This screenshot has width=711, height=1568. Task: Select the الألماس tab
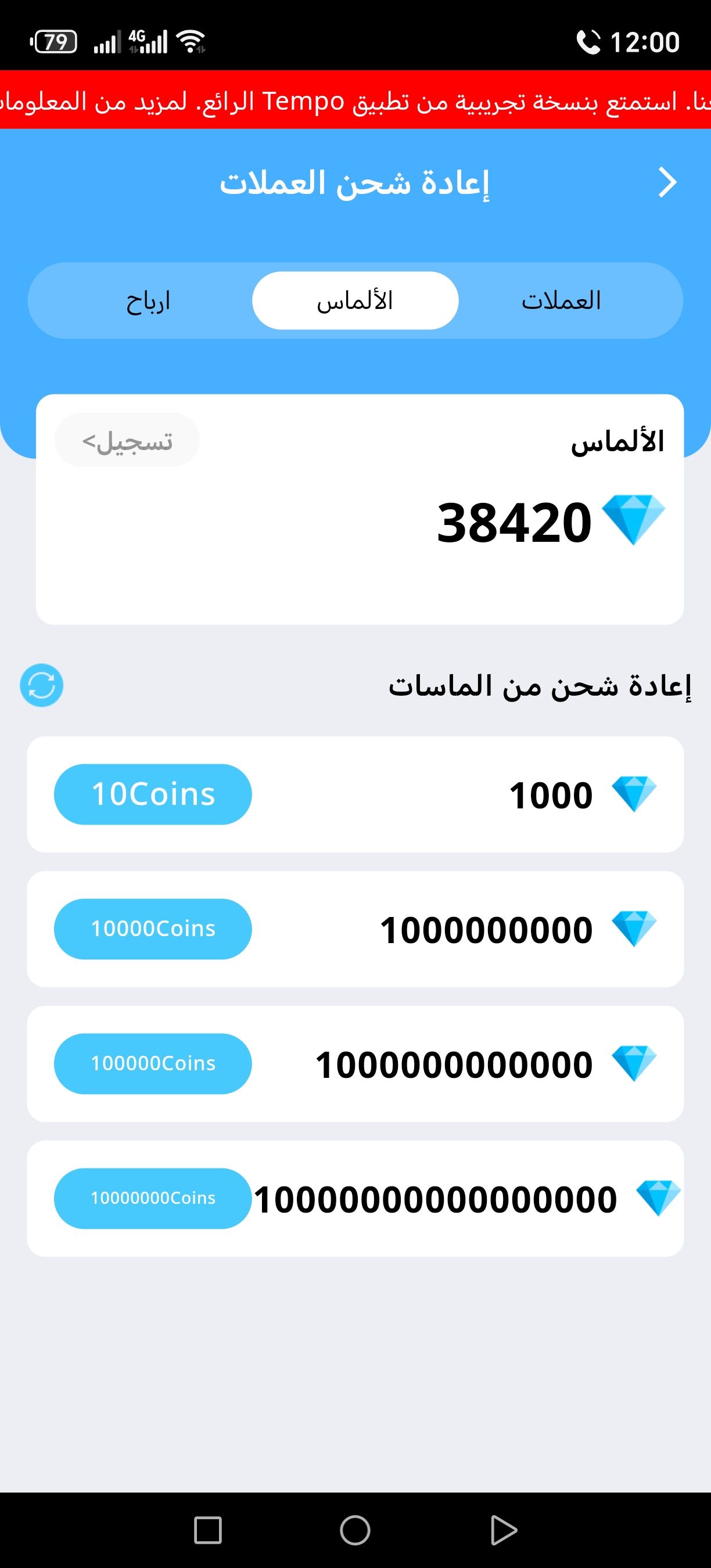[x=355, y=301]
